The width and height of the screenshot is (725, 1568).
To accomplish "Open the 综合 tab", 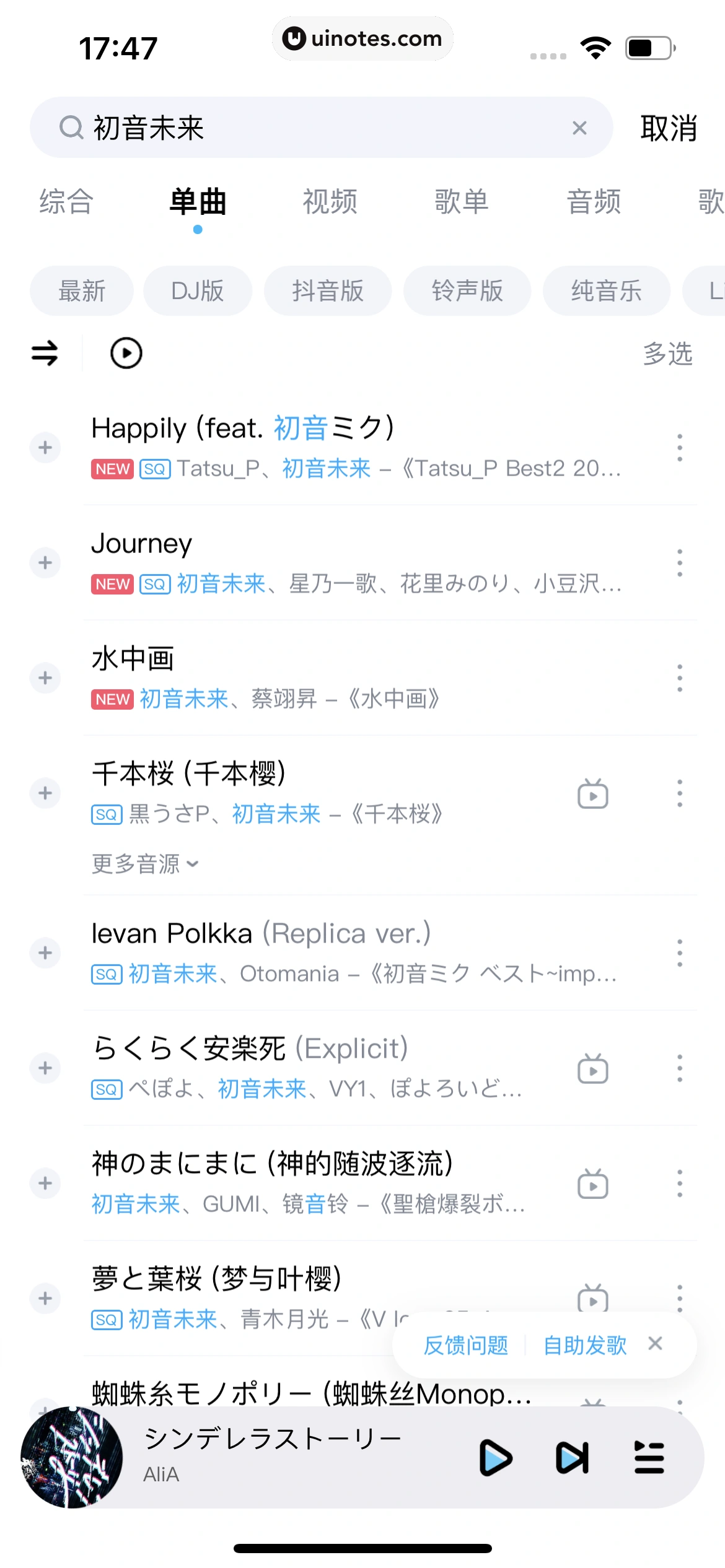I will pos(66,202).
